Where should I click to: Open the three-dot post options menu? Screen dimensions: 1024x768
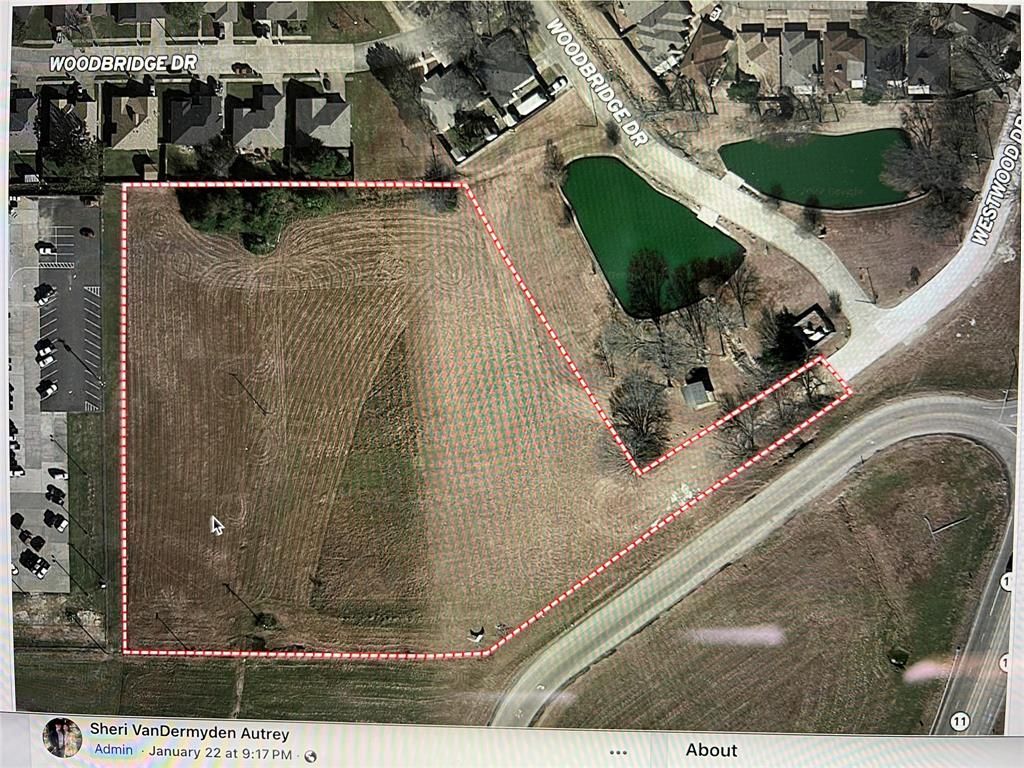coord(618,752)
